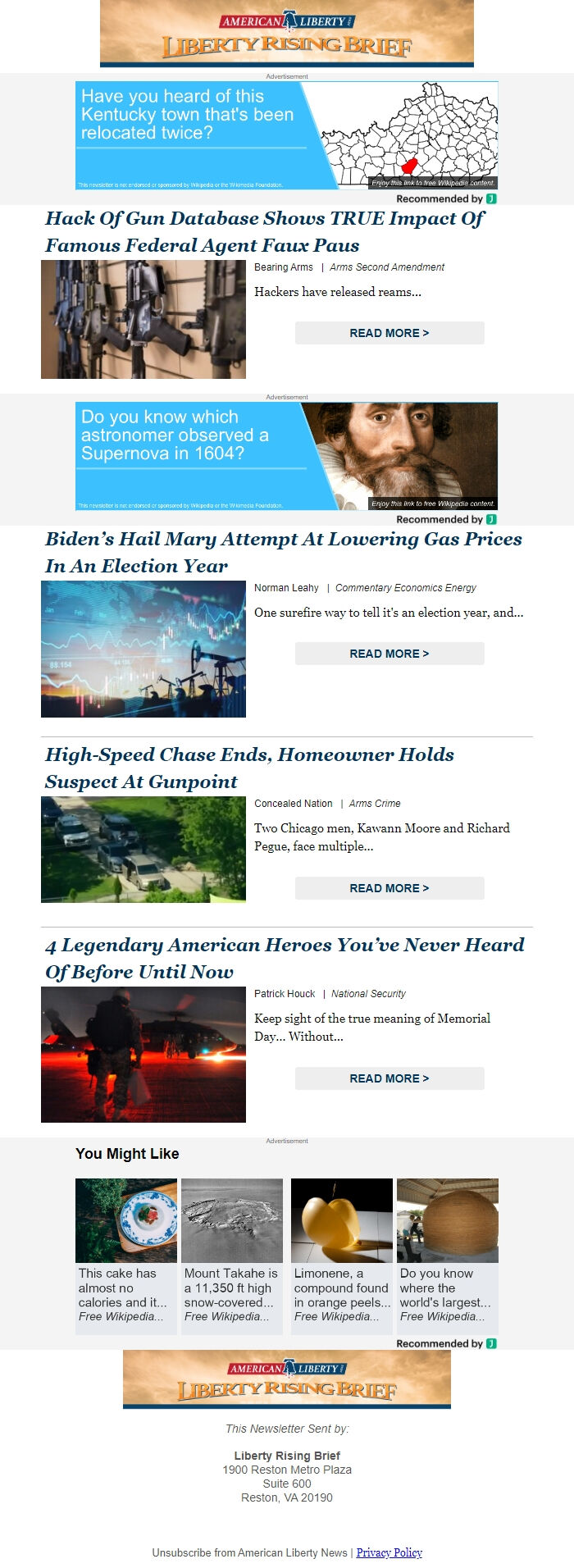Open Biden's Hail Mary Attempt headline
The height and width of the screenshot is (1568, 574).
point(283,552)
